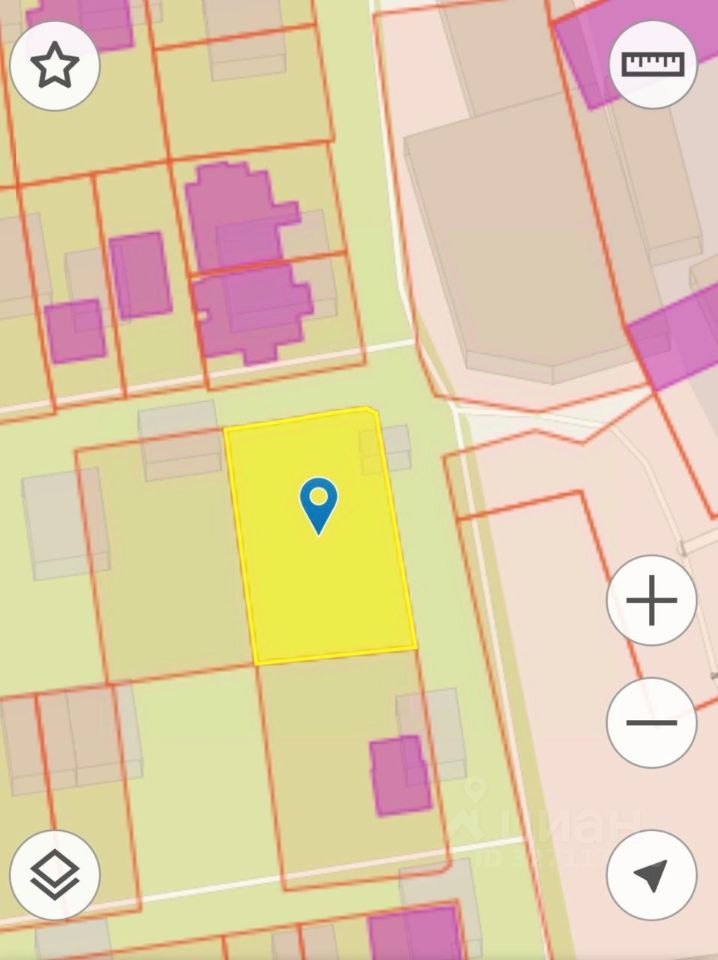Center the map on my location

[651, 875]
